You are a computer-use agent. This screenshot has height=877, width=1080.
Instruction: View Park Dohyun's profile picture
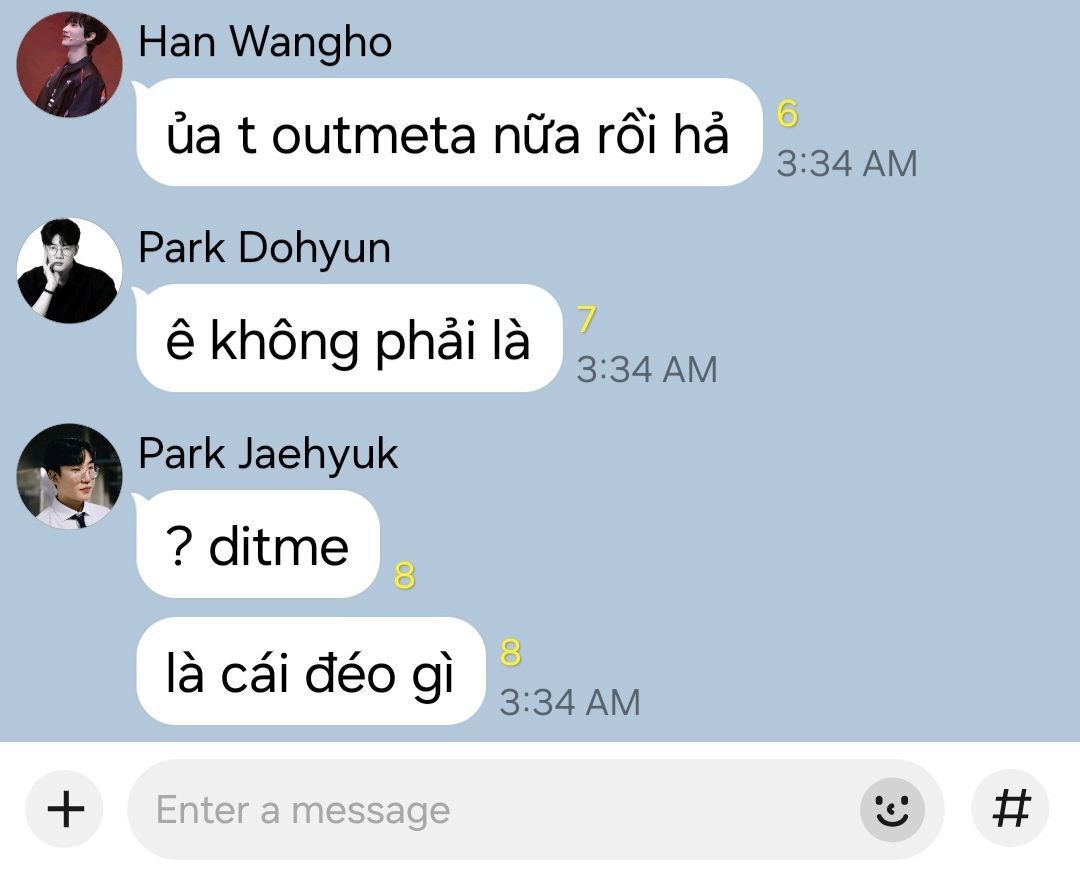(70, 271)
